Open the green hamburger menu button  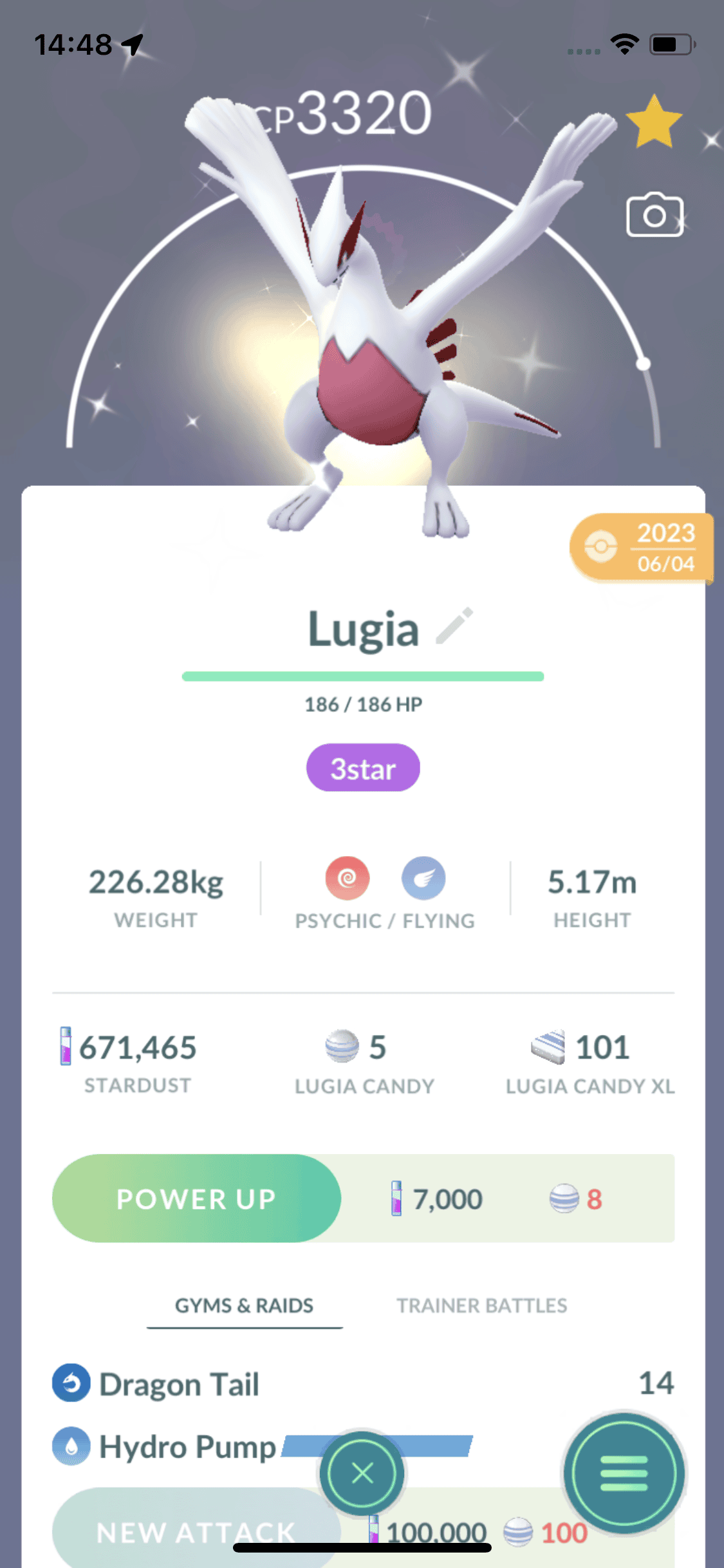point(623,1473)
